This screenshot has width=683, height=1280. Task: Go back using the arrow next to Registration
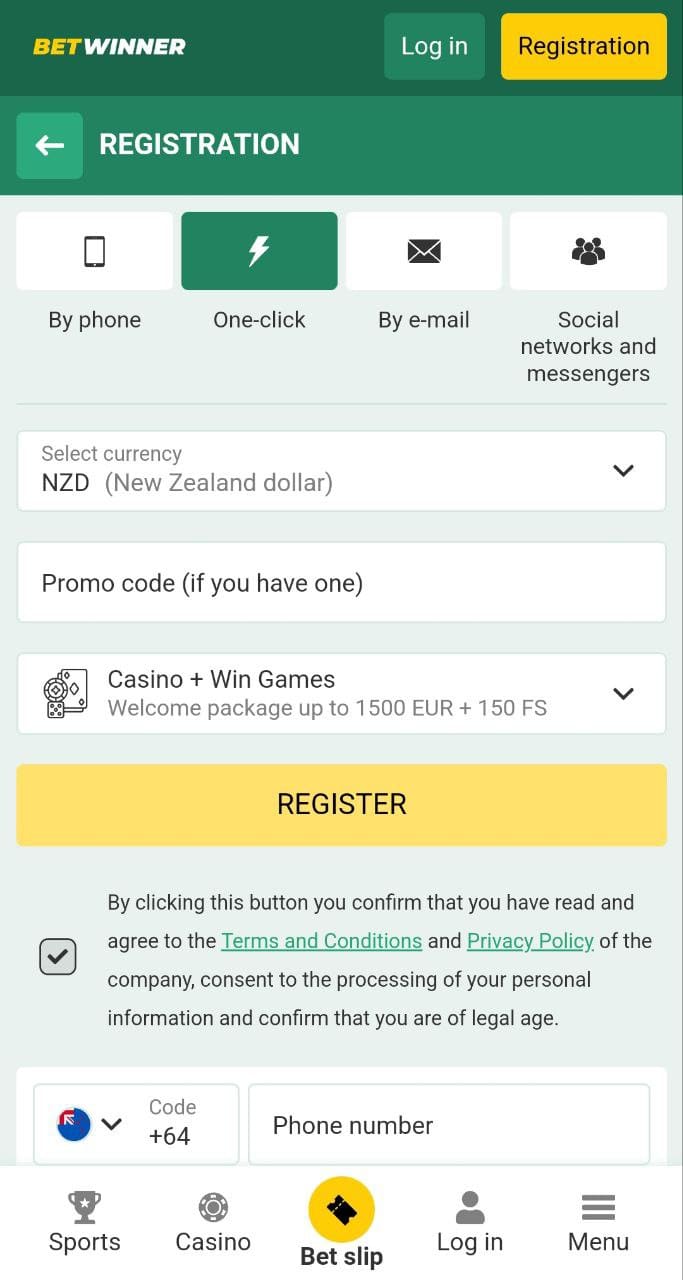(x=49, y=146)
